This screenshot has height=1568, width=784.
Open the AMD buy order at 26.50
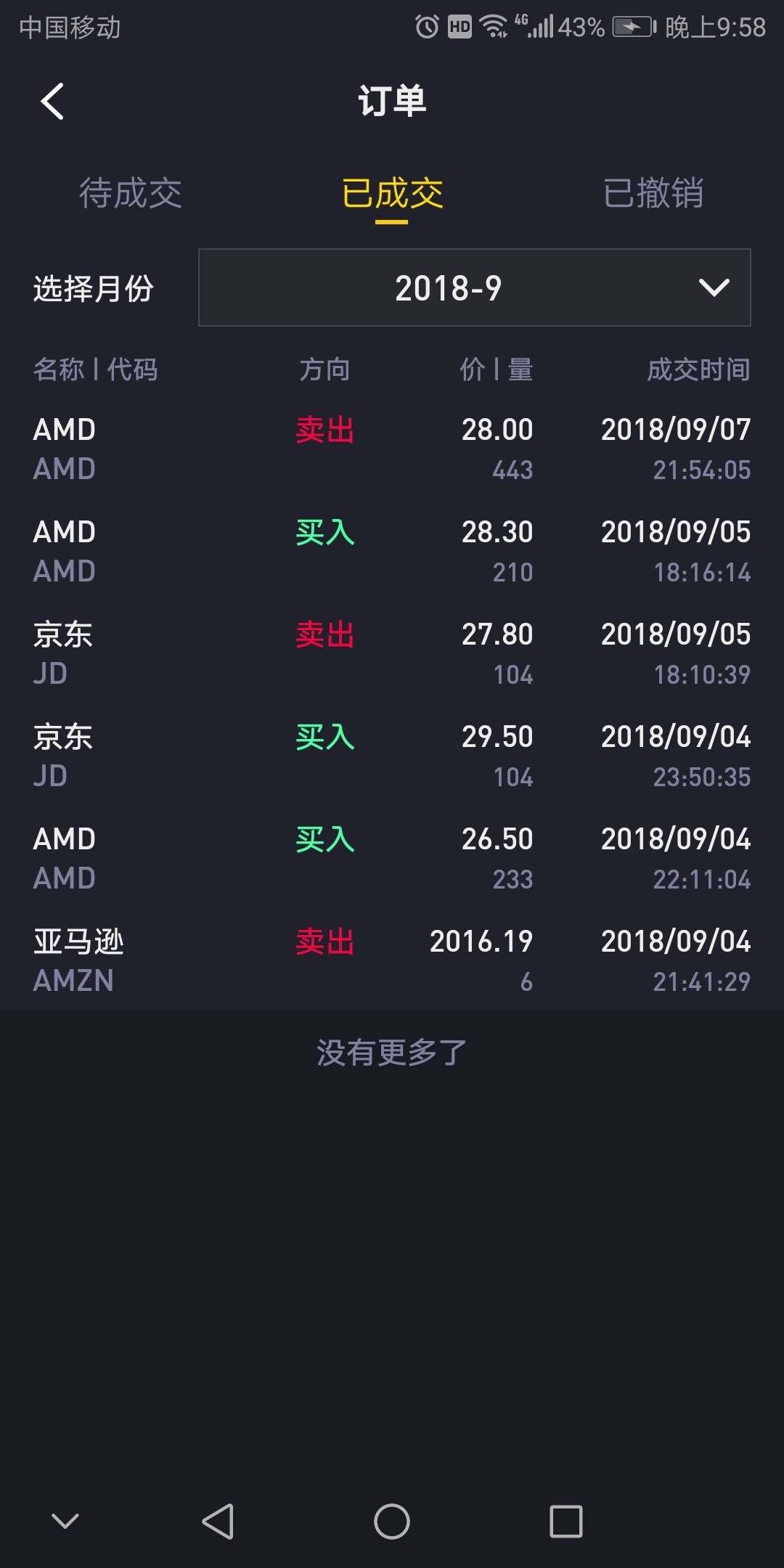pyautogui.click(x=392, y=858)
